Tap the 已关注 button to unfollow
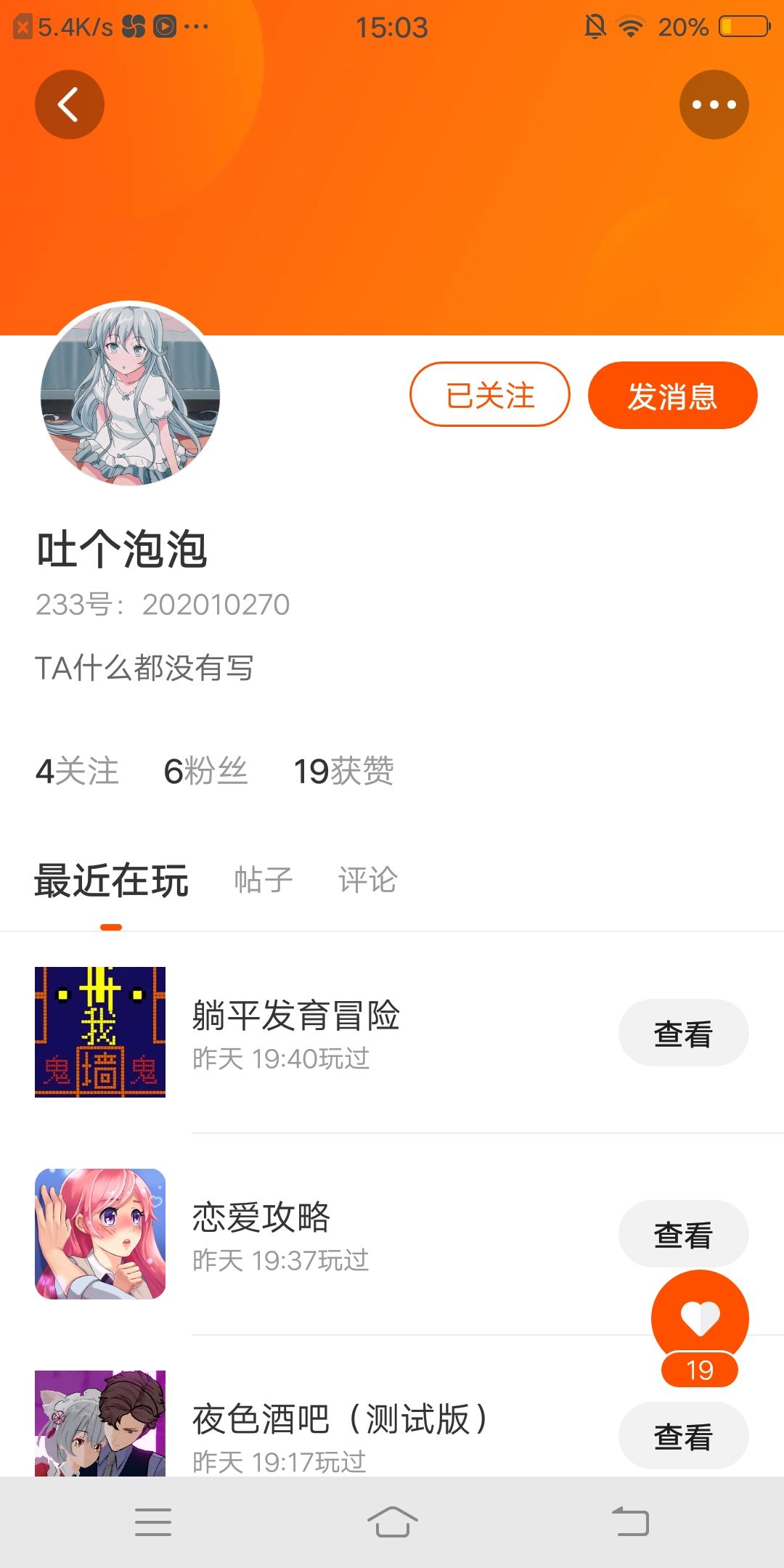 [x=489, y=395]
